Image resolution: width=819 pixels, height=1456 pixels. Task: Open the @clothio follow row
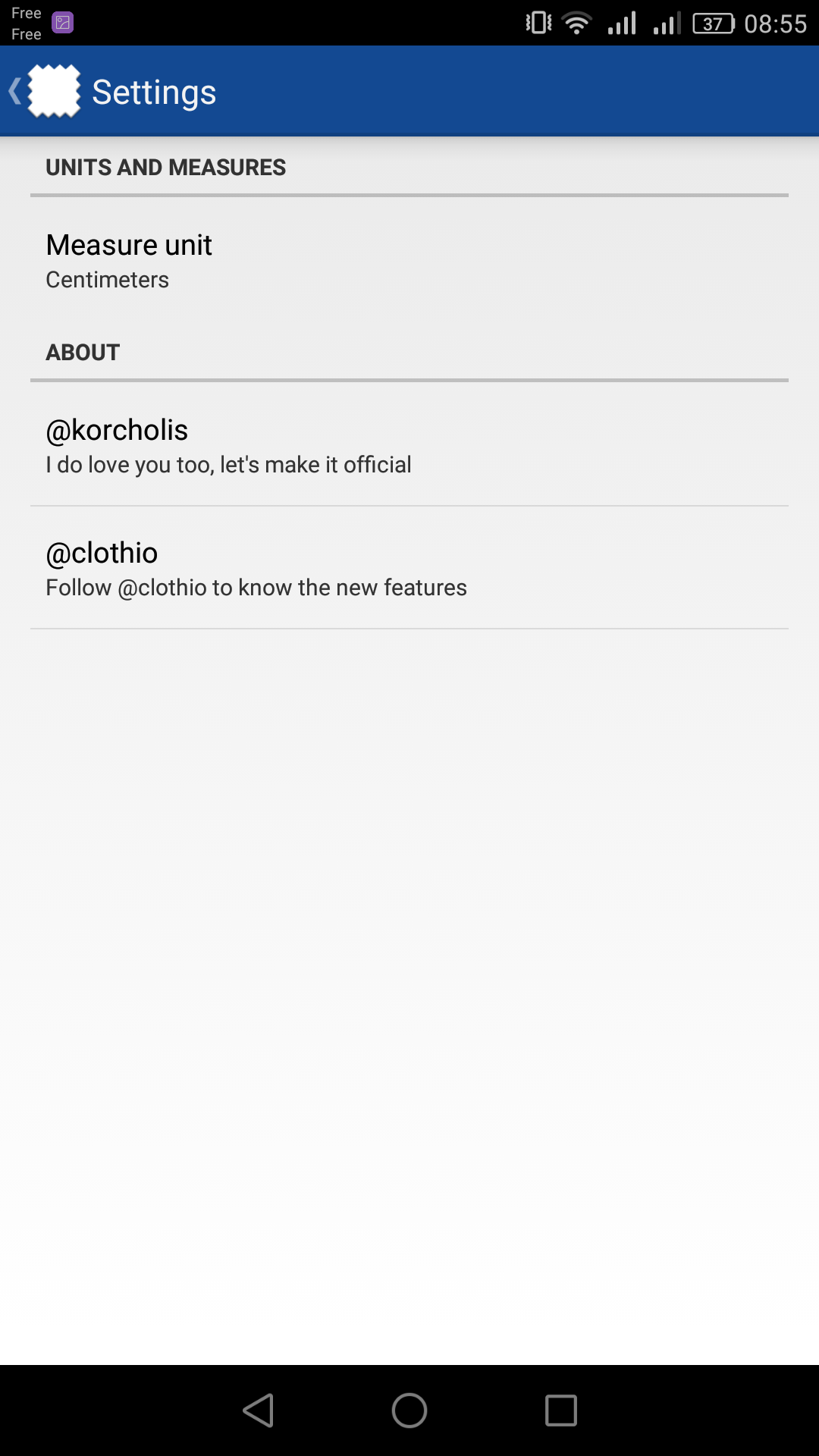[409, 568]
